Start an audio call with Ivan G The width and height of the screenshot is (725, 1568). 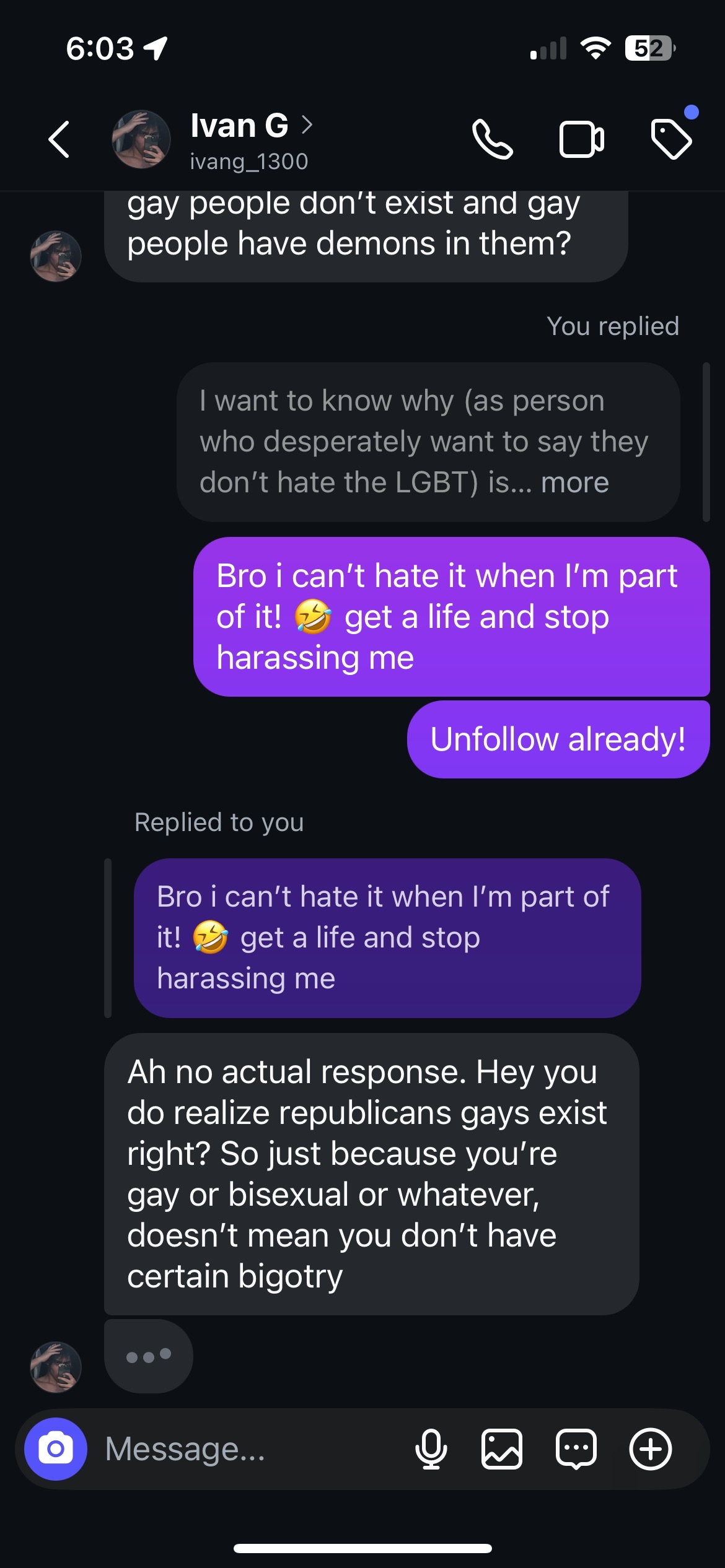[493, 140]
